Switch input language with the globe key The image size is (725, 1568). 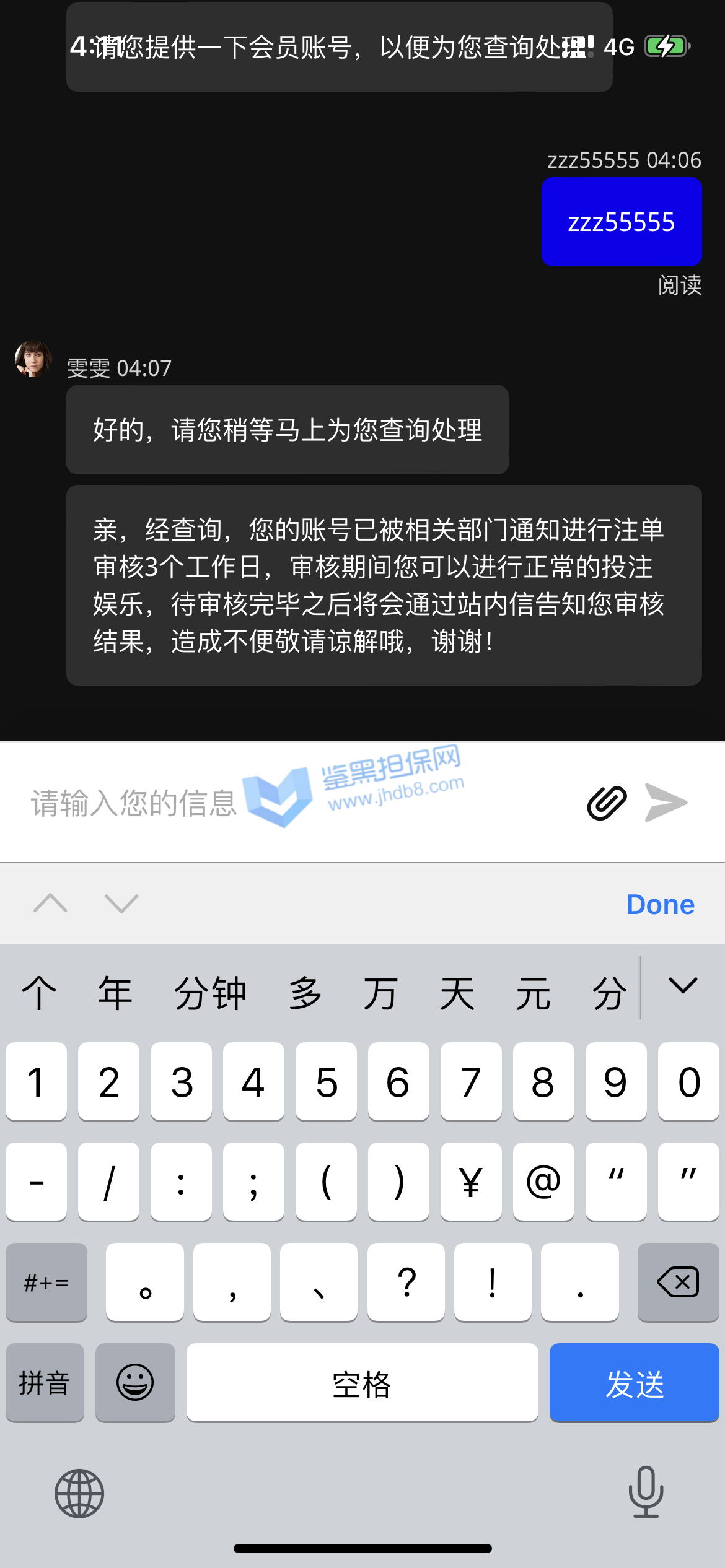79,1493
